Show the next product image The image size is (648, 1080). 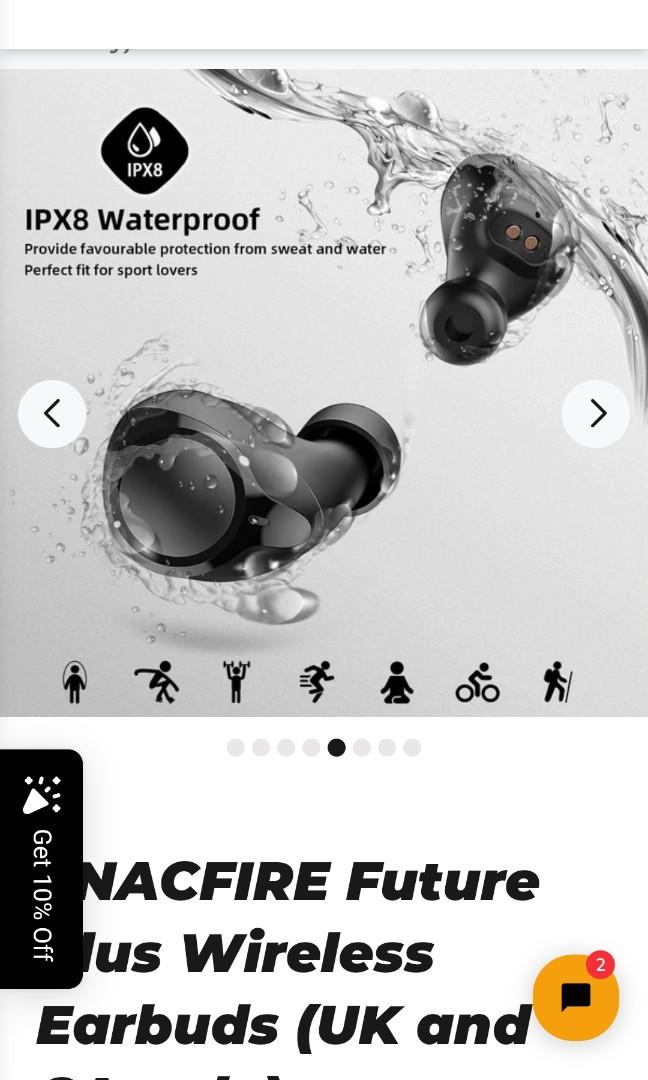595,413
